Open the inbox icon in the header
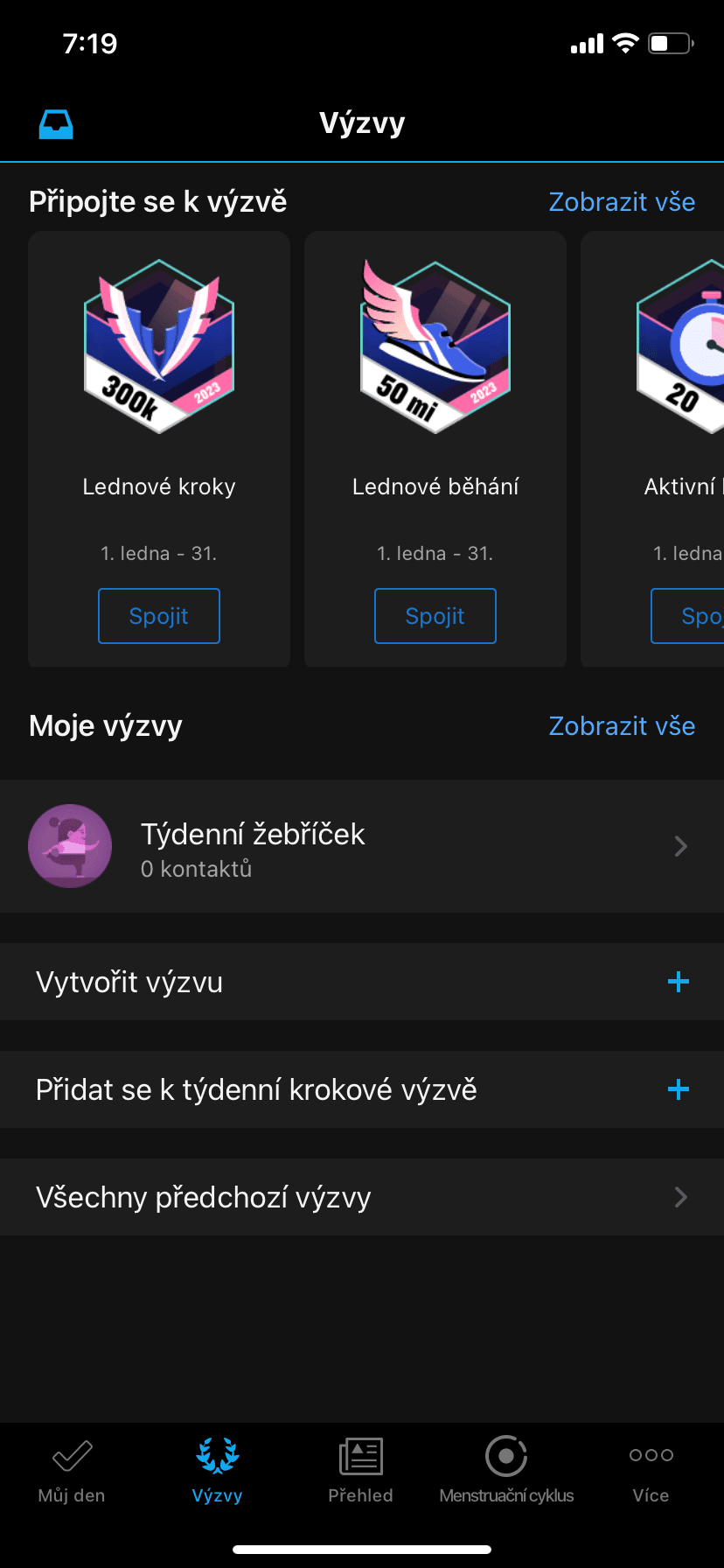The width and height of the screenshot is (724, 1568). [56, 124]
